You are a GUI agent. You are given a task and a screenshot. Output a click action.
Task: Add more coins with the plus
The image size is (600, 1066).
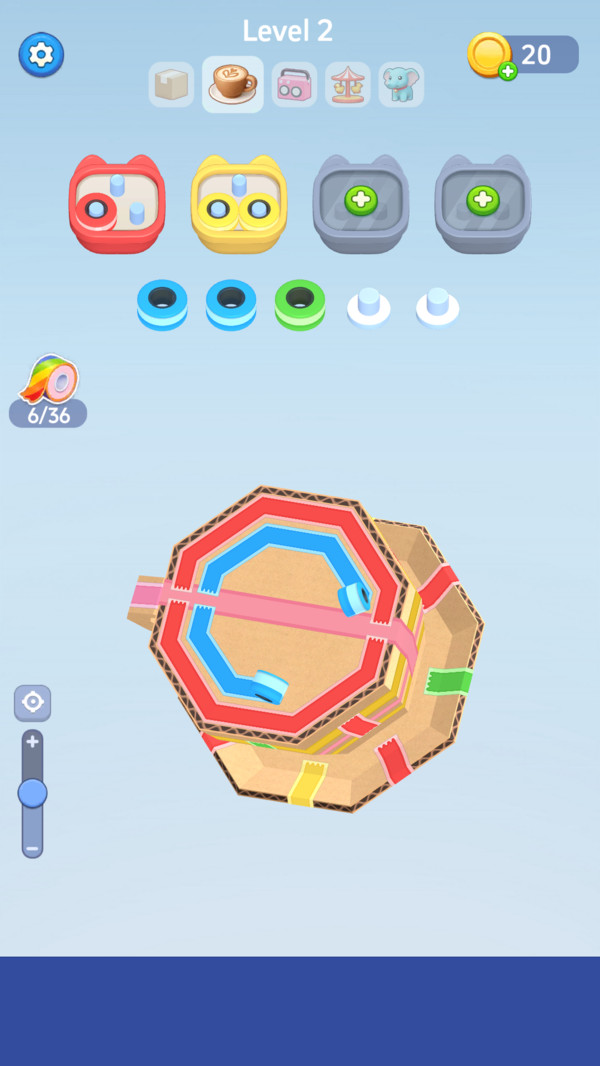pyautogui.click(x=508, y=71)
